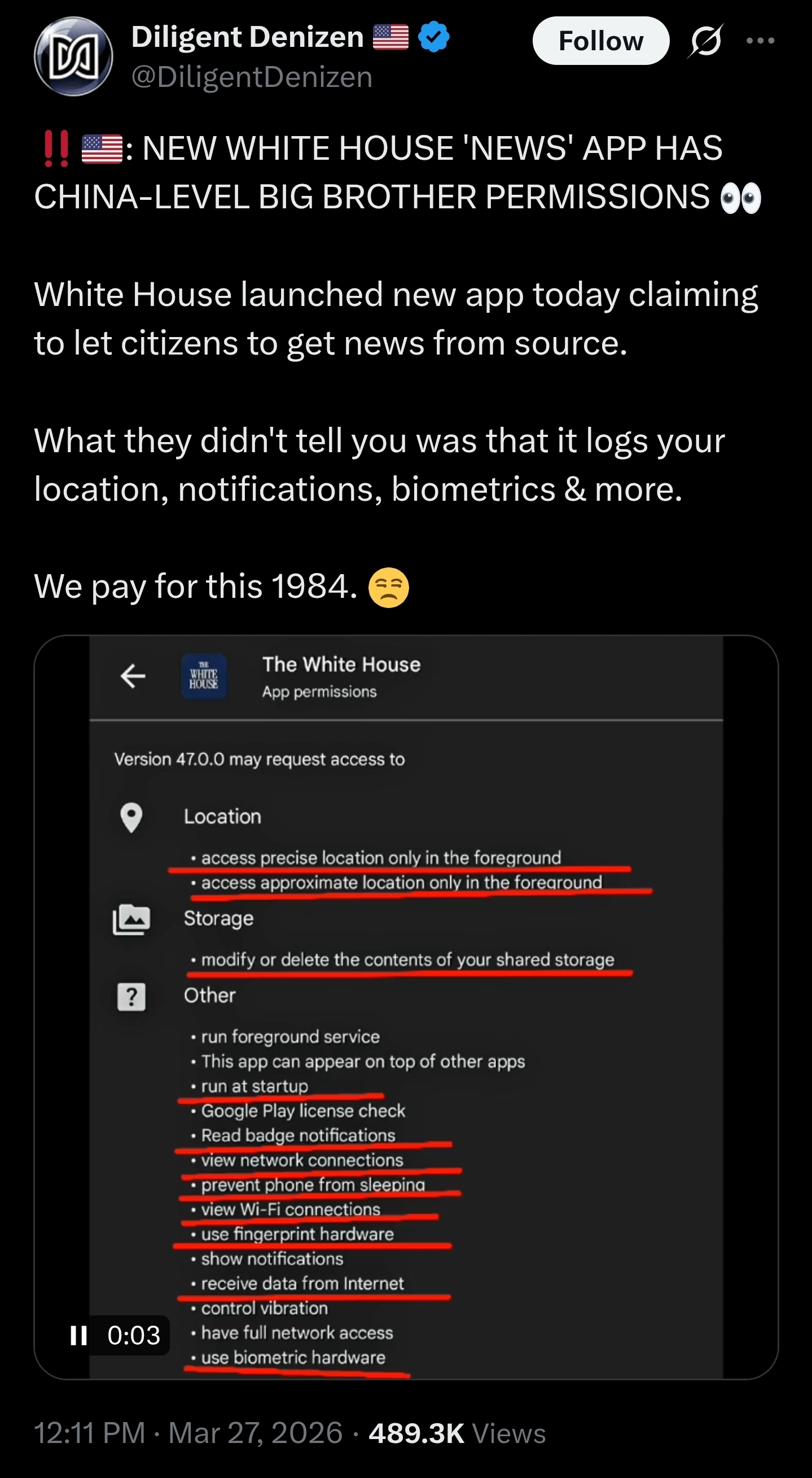Open the @DiligentDenizen handle

[252, 77]
